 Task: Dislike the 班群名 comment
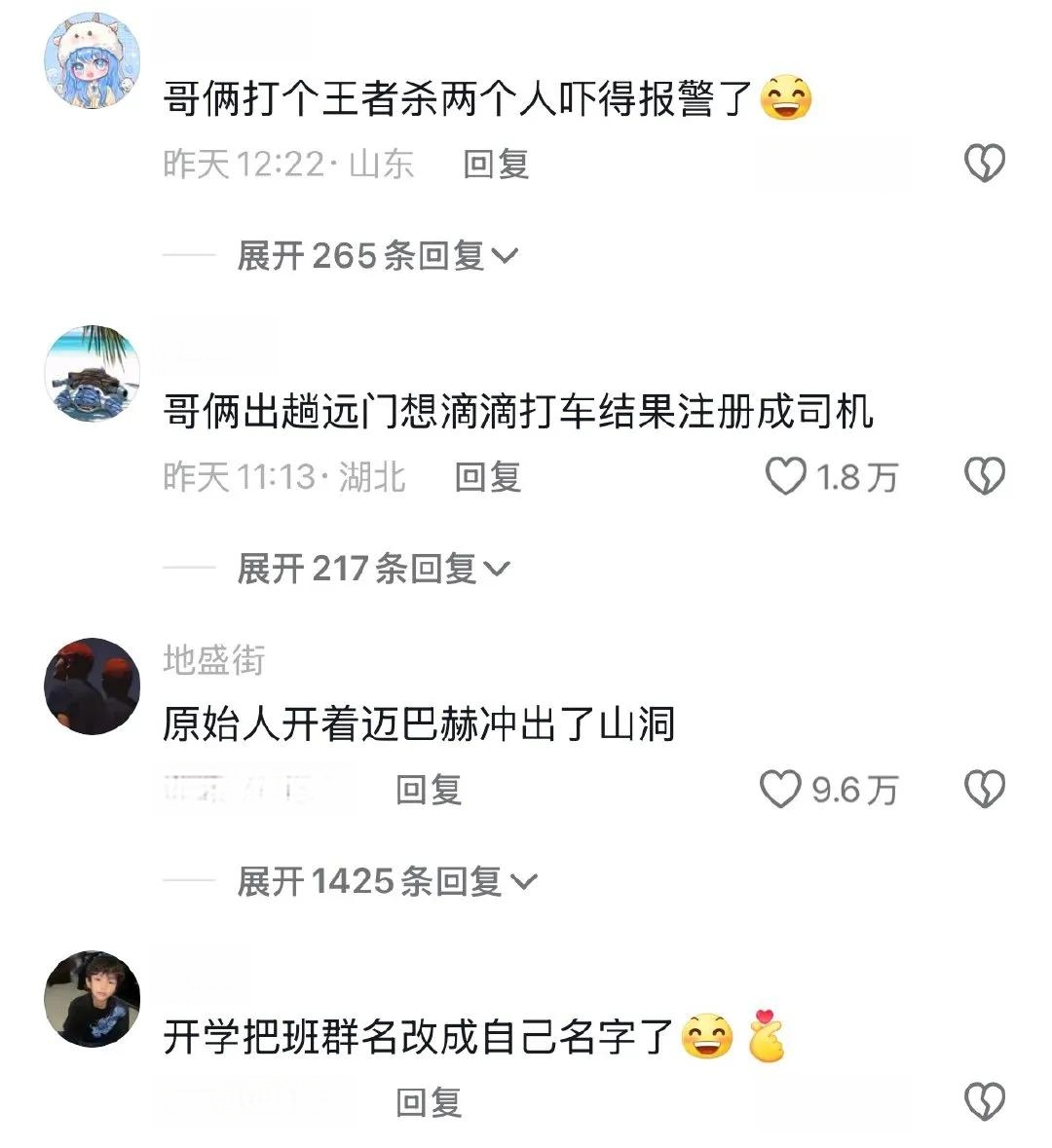coord(984,1102)
